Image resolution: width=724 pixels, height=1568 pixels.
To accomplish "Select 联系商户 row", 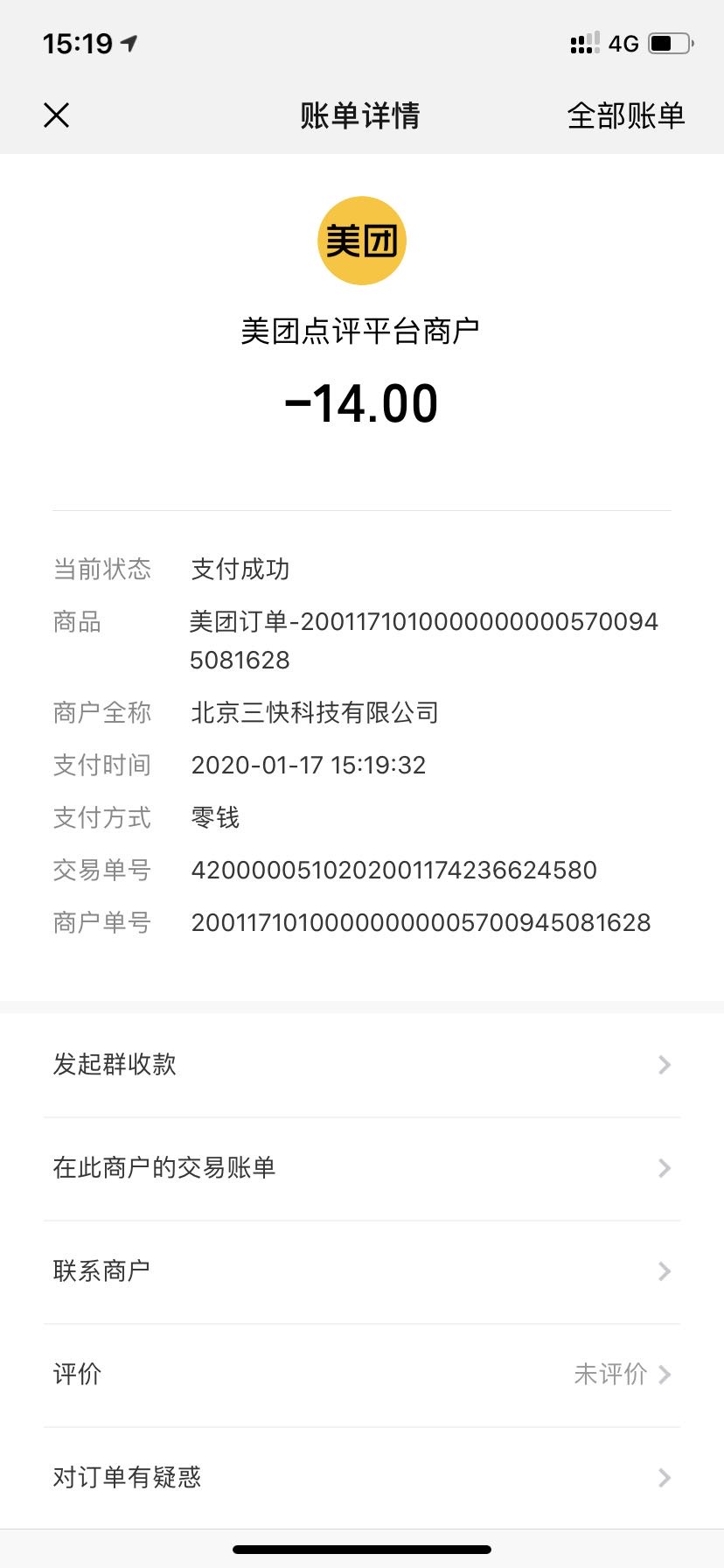I will coord(362,1270).
